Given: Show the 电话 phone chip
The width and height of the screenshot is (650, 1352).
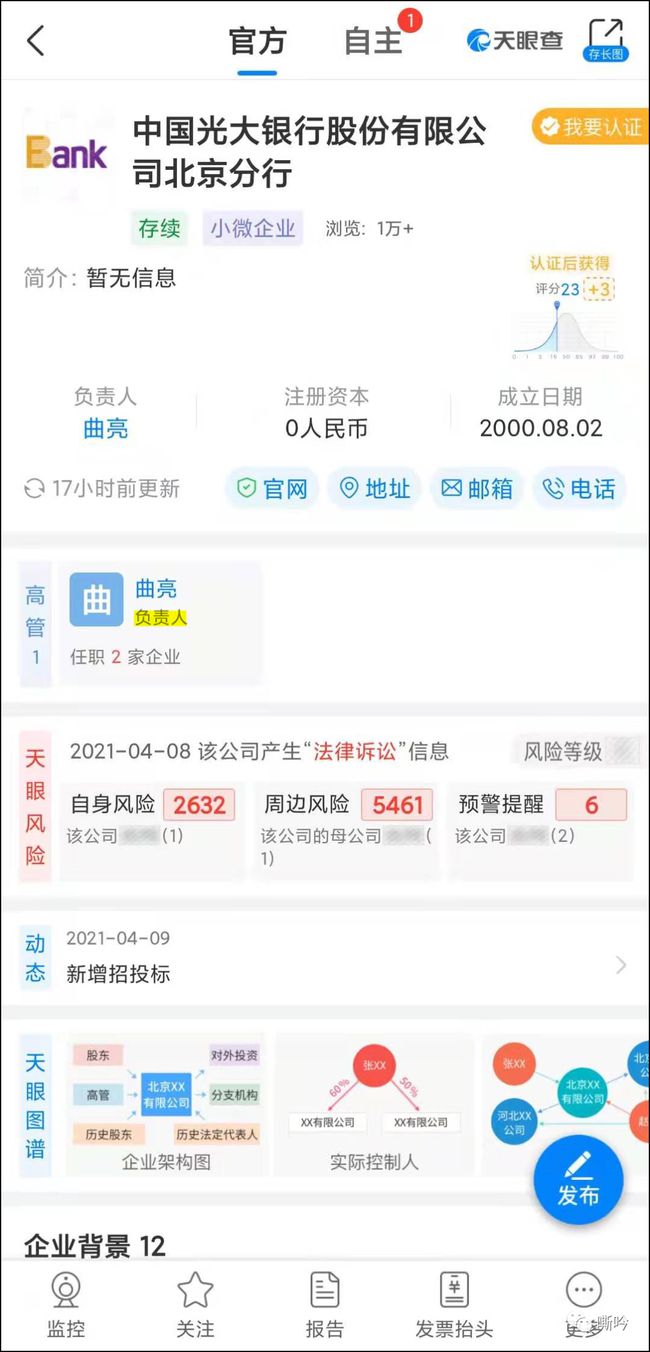Looking at the screenshot, I should click(579, 488).
